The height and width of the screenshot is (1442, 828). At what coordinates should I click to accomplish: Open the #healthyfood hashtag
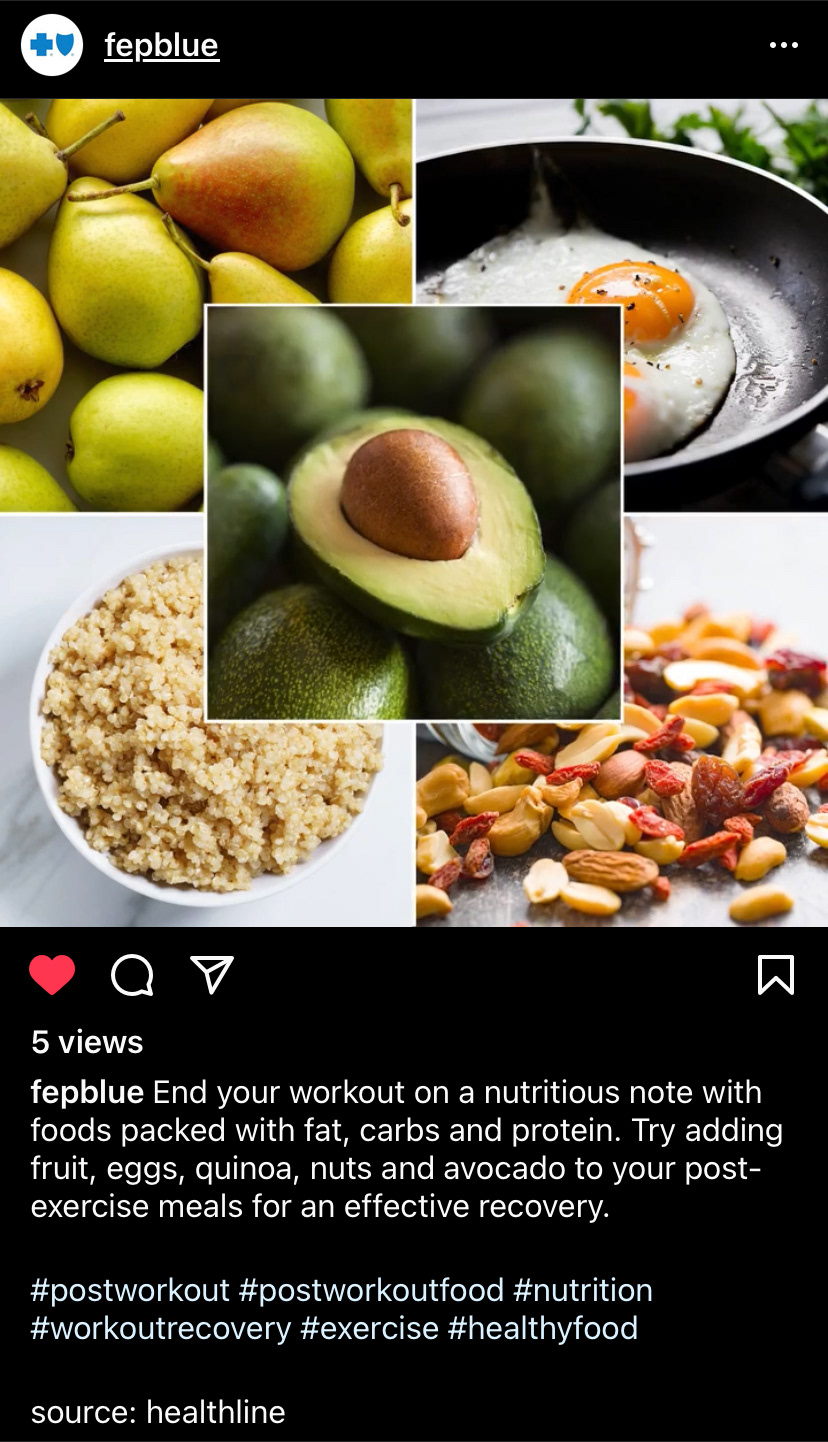point(543,1328)
